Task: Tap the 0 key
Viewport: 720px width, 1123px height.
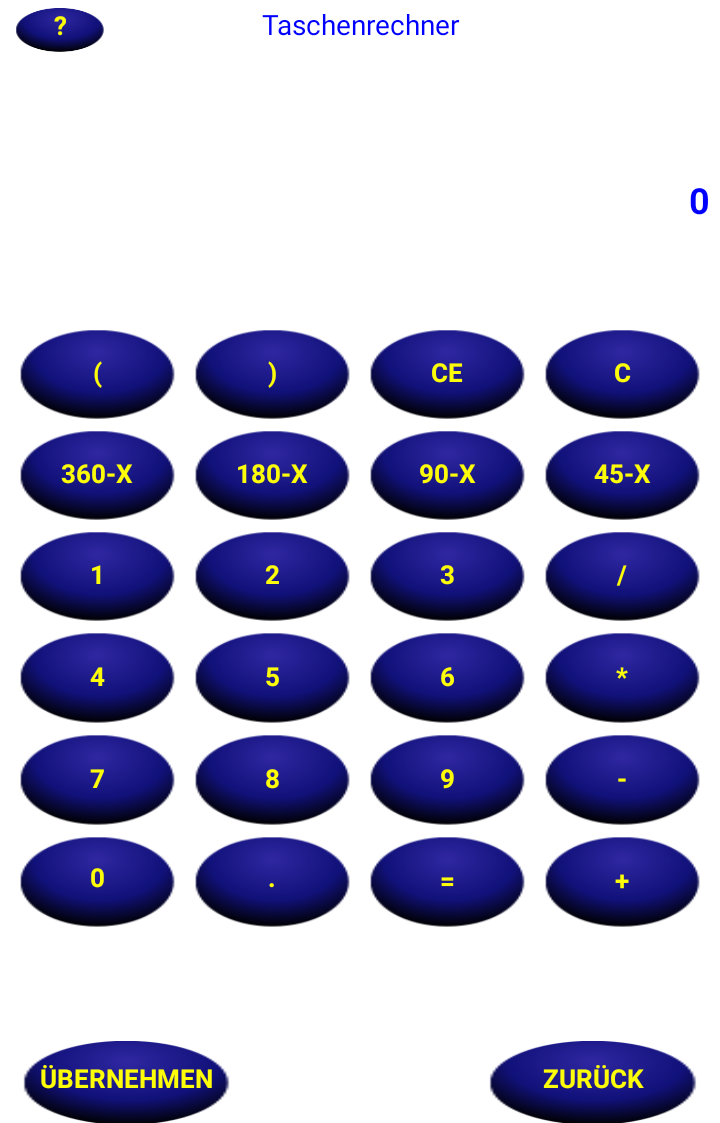Action: (x=97, y=880)
